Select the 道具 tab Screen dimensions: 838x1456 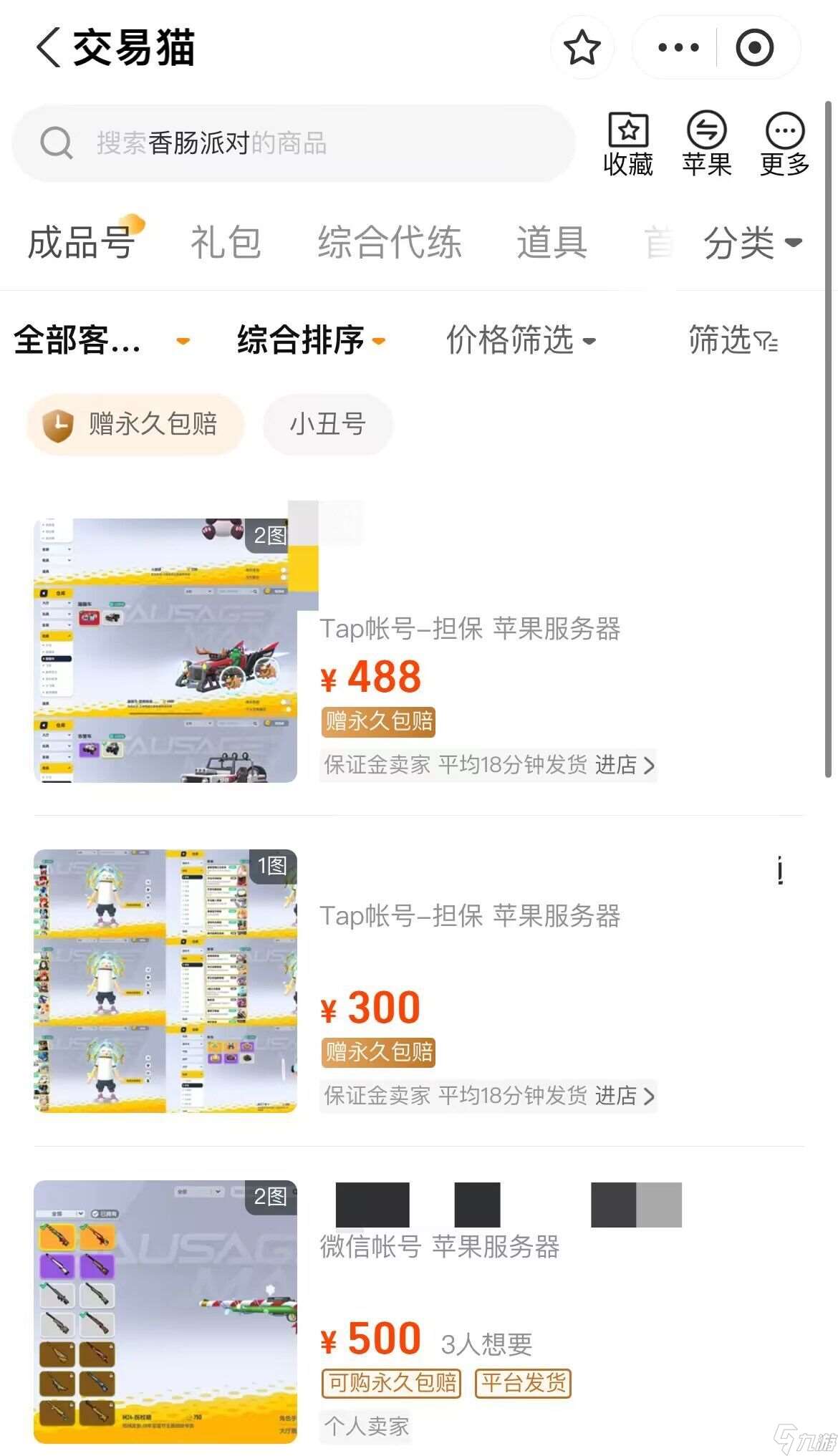pyautogui.click(x=552, y=244)
